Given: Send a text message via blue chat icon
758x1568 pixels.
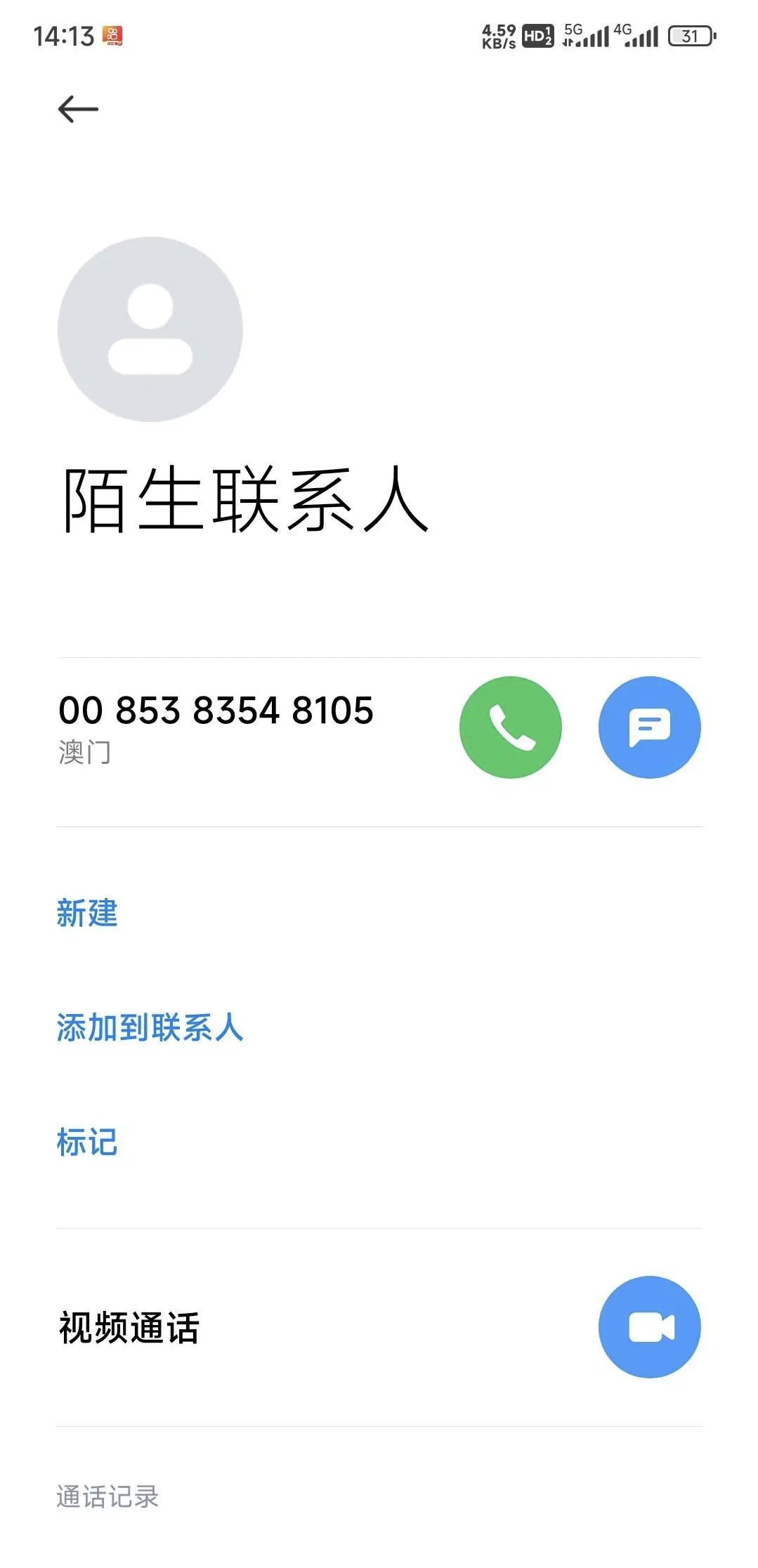Looking at the screenshot, I should 649,727.
